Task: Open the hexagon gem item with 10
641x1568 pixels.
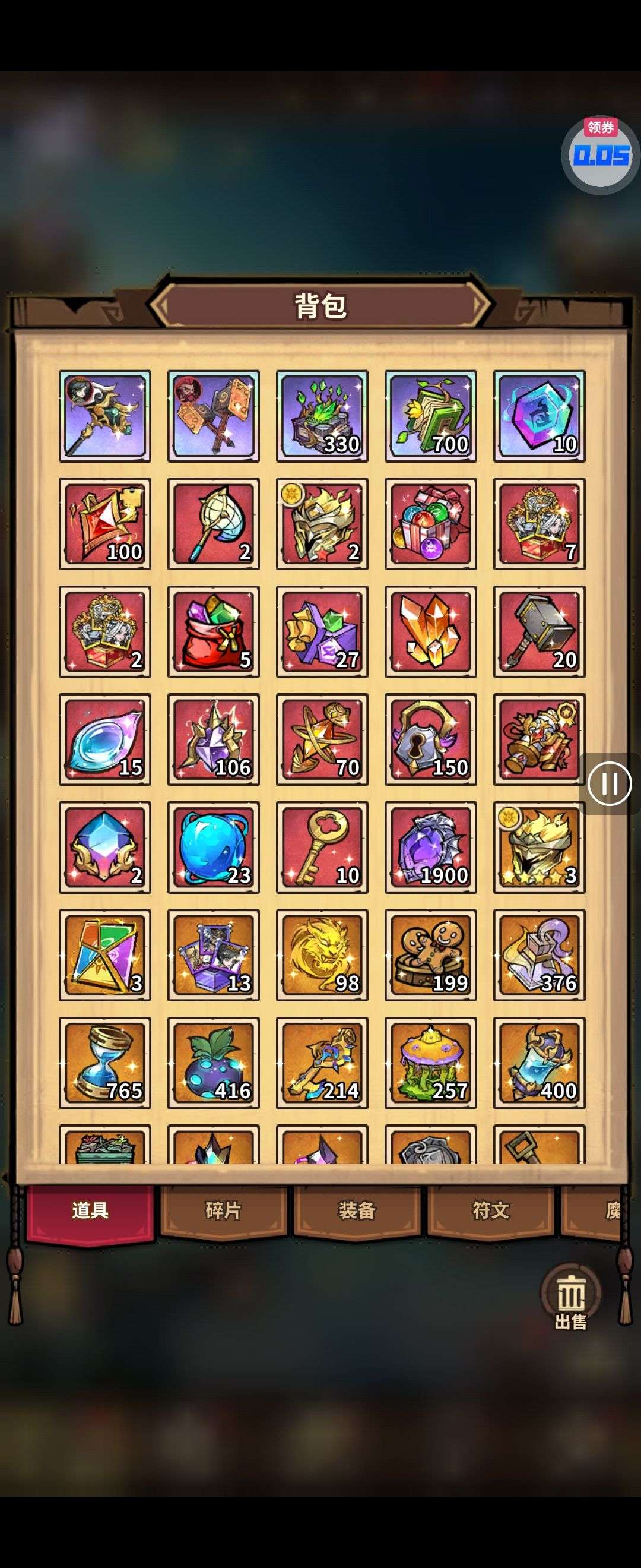Action: [x=539, y=416]
